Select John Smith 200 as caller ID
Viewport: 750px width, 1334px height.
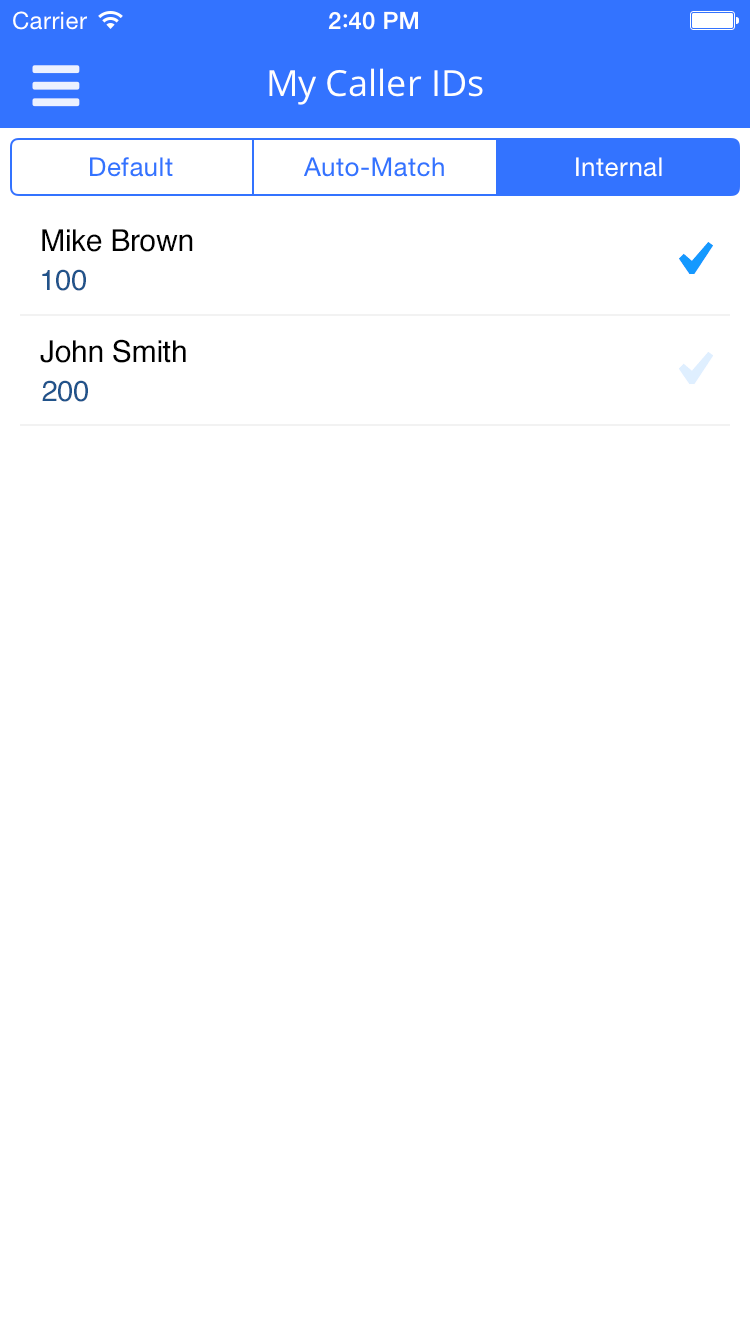(375, 371)
